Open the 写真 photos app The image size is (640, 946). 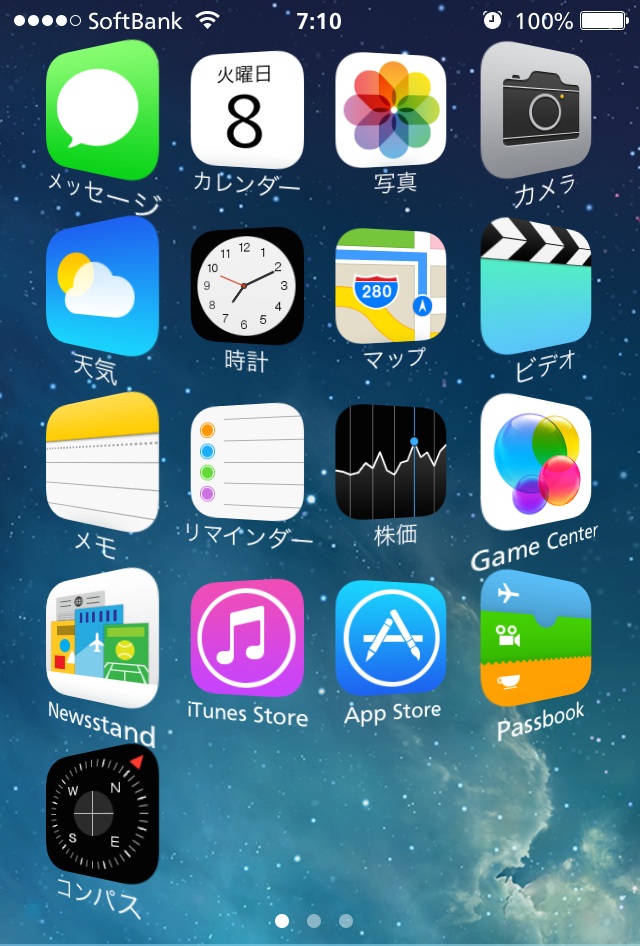390,110
